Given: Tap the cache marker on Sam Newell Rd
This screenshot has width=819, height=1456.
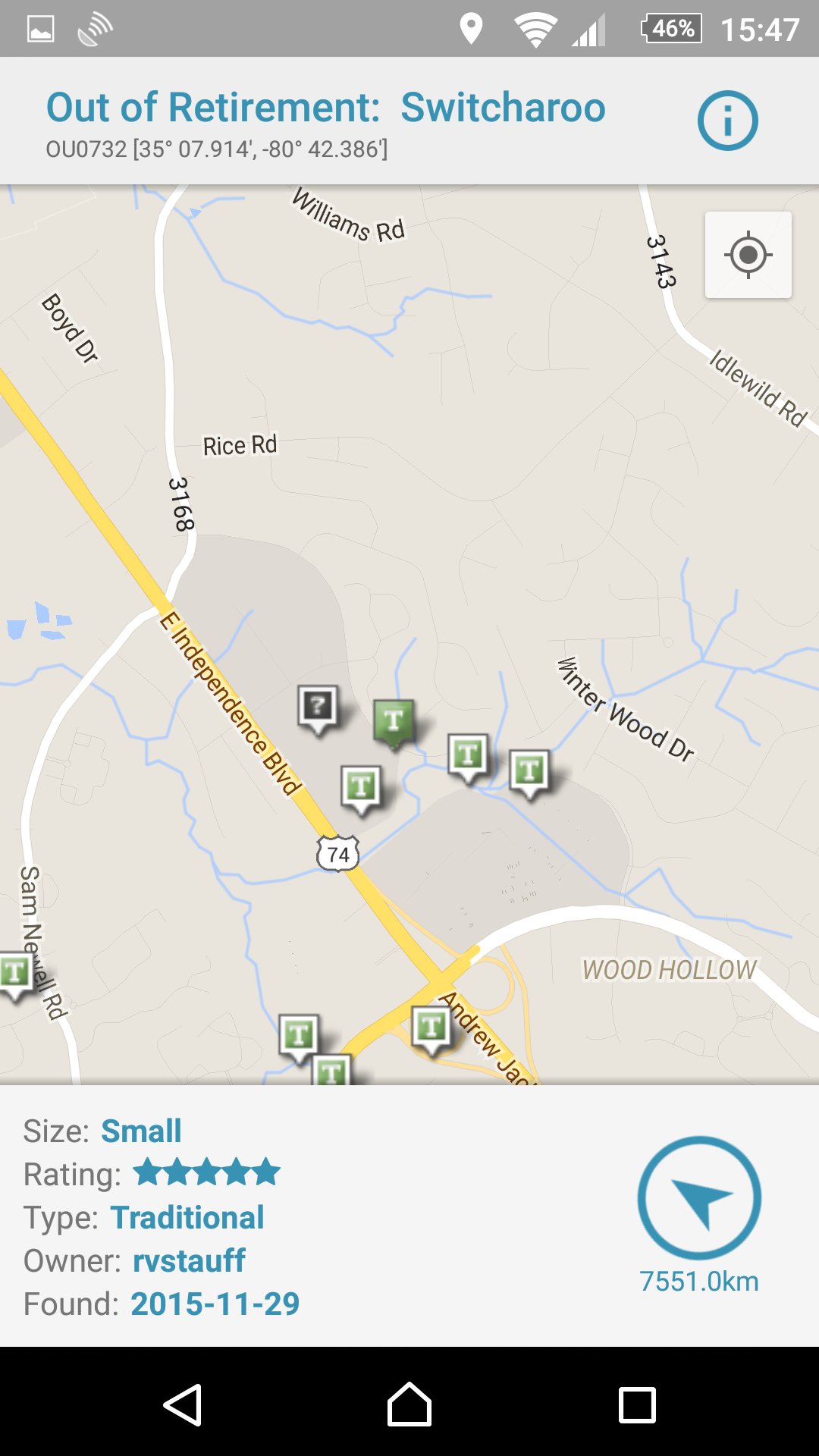Looking at the screenshot, I should click(x=14, y=973).
